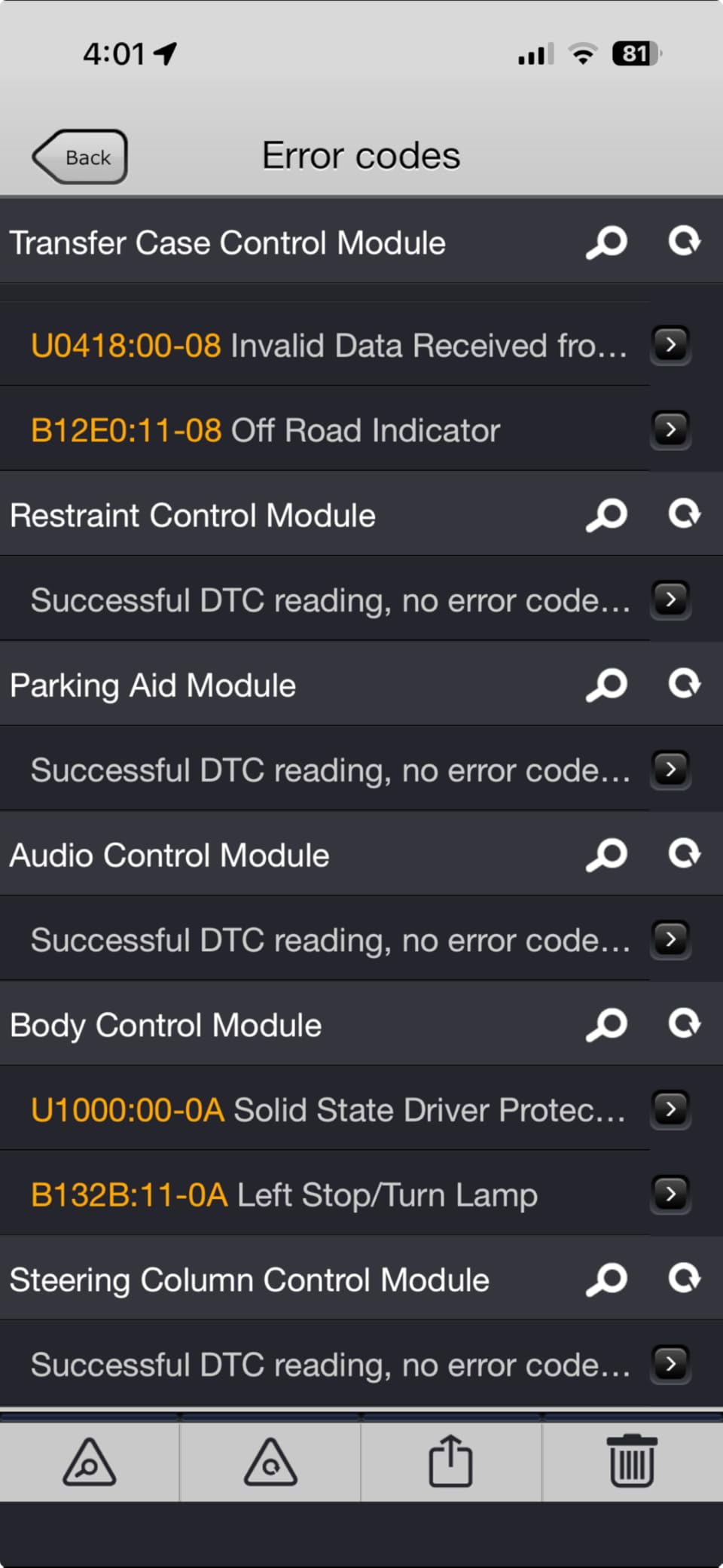723x1568 pixels.
Task: Refresh codes for Body Control Module
Action: (684, 1024)
